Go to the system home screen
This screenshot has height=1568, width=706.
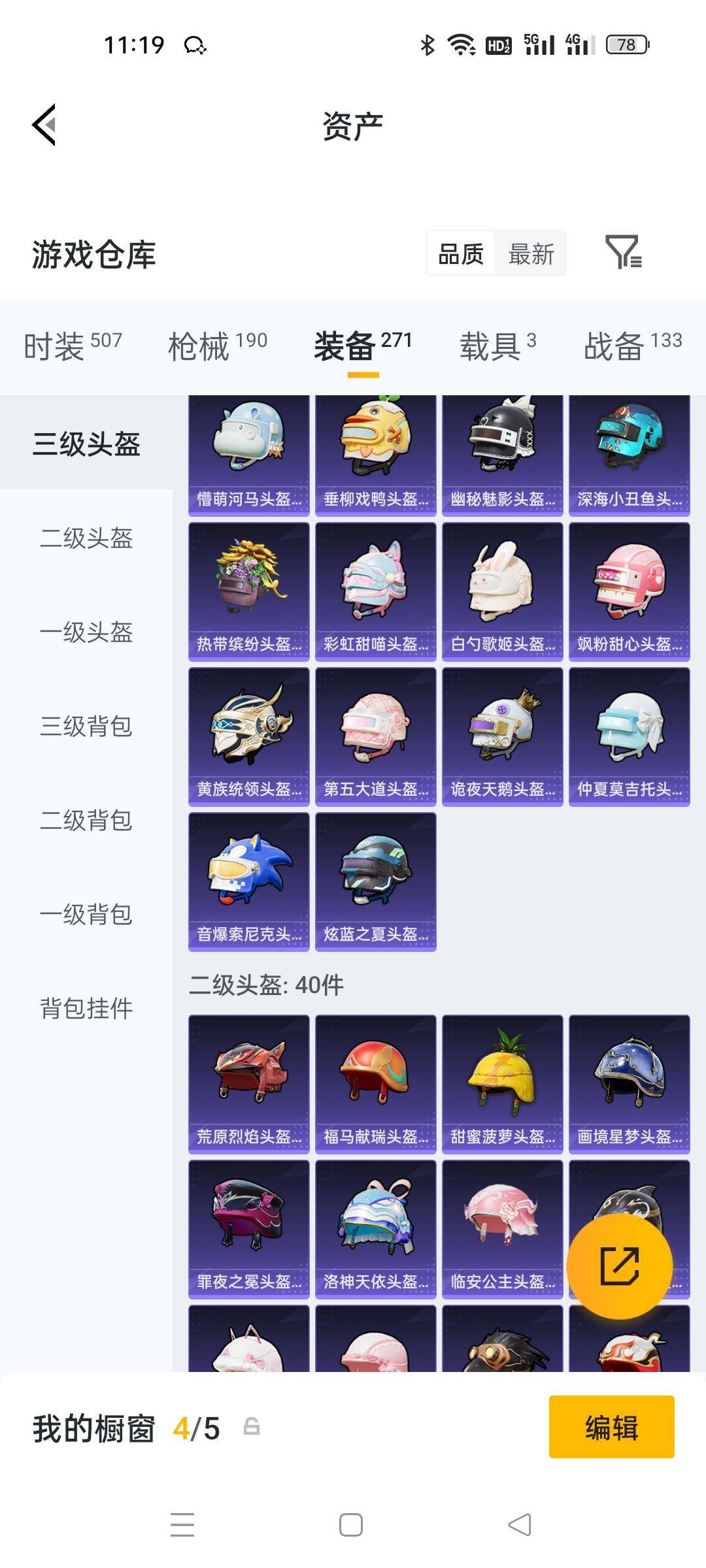pos(351,1525)
